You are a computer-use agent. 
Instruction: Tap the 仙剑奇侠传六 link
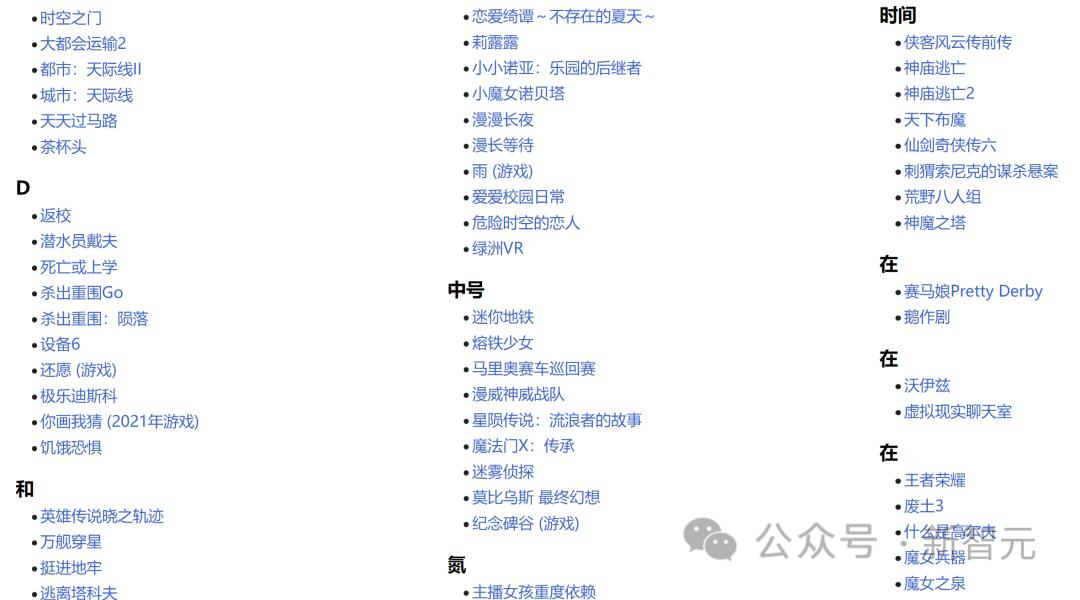pos(950,145)
